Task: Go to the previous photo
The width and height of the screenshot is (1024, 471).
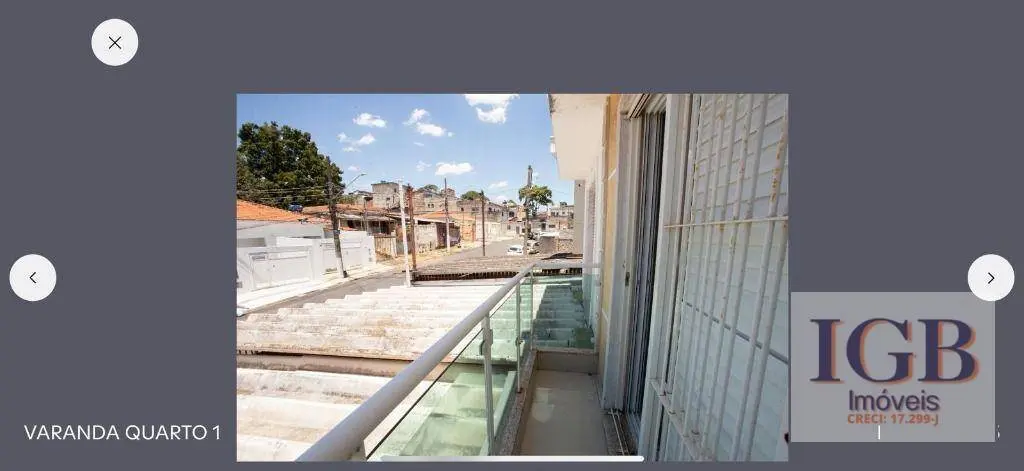Action: point(33,278)
